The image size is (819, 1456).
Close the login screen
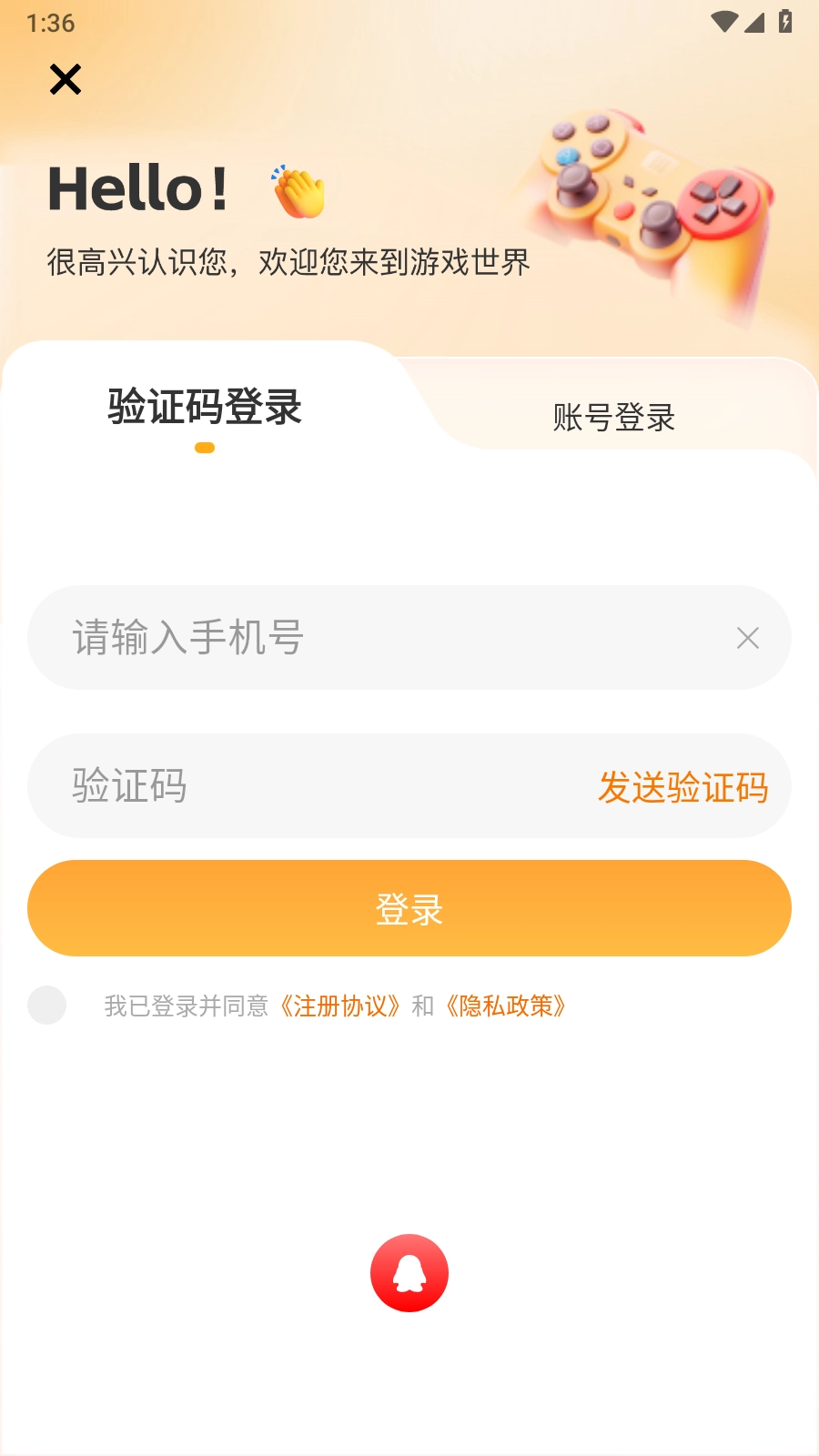pos(66,79)
